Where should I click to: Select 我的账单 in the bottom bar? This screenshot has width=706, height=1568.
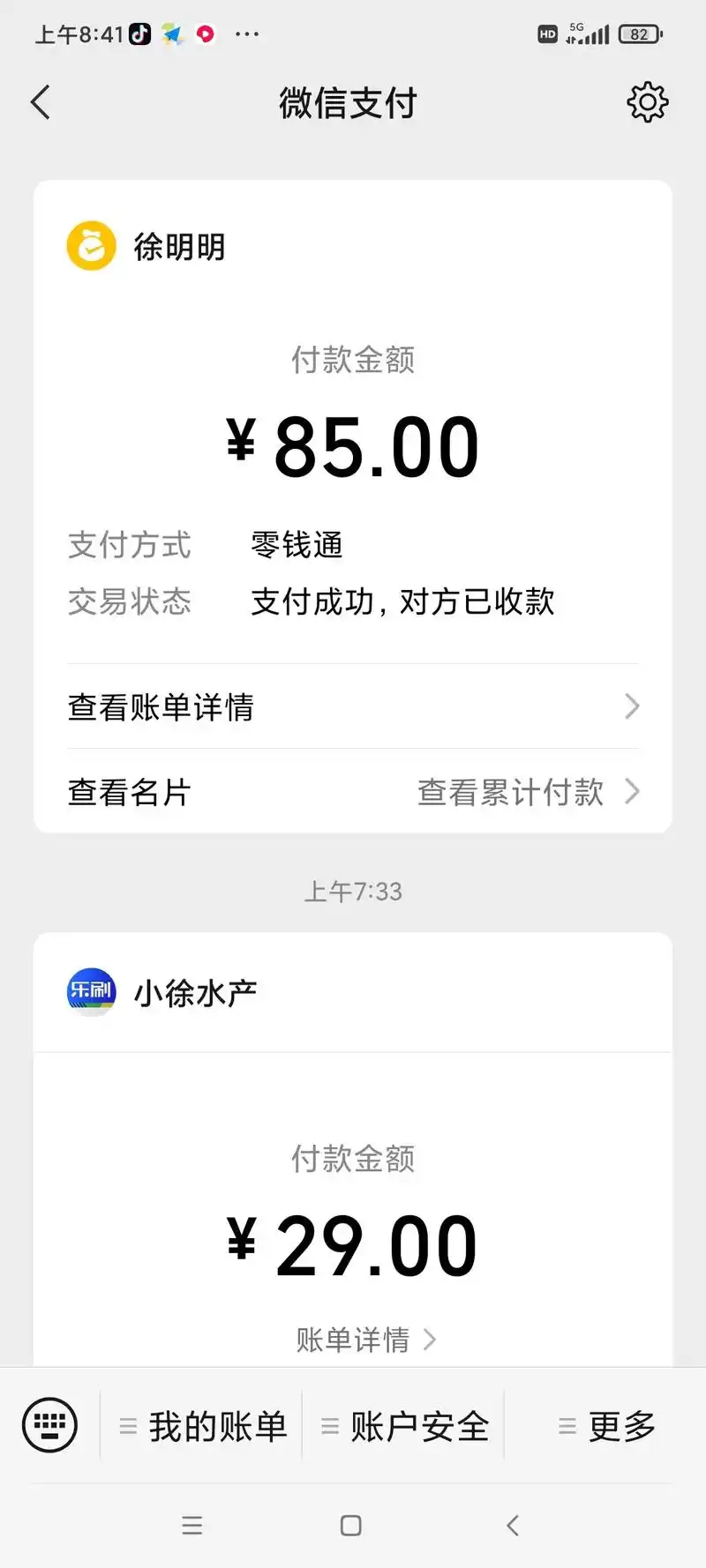222,1424
